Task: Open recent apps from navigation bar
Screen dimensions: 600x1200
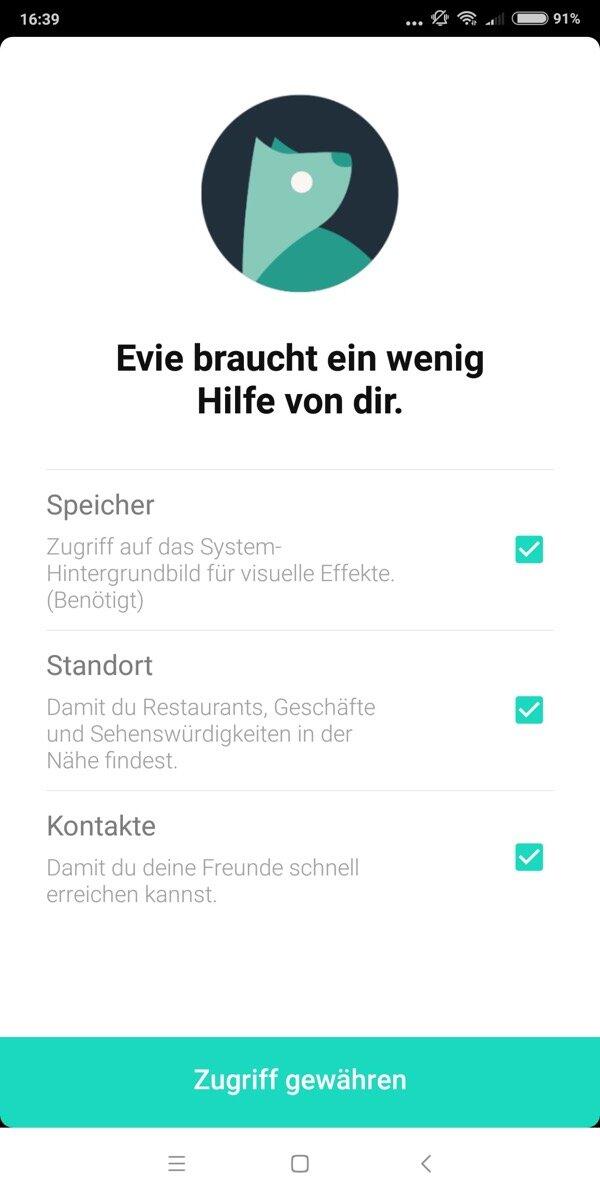Action: [x=177, y=1163]
